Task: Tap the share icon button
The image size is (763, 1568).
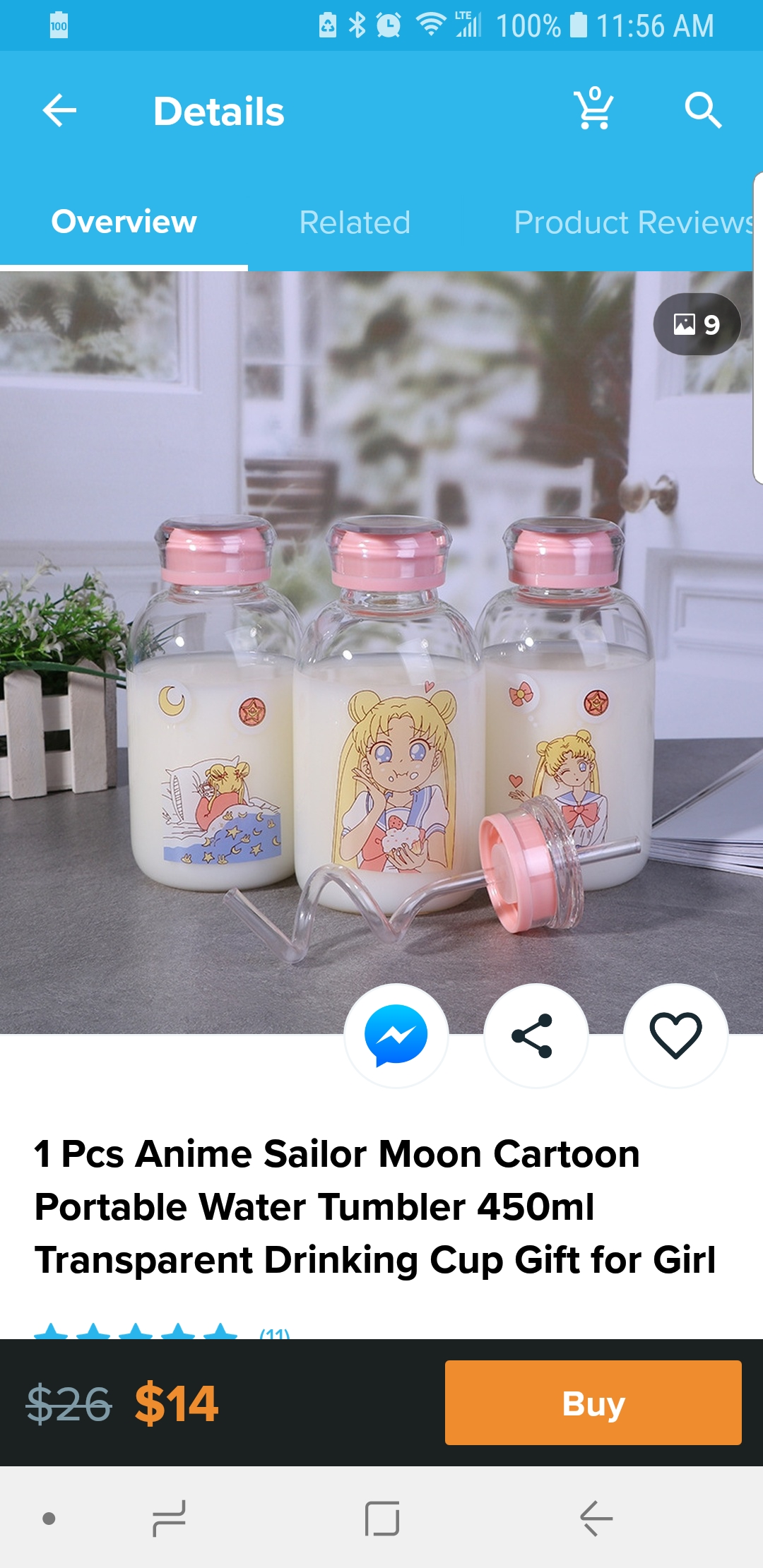Action: [536, 1035]
